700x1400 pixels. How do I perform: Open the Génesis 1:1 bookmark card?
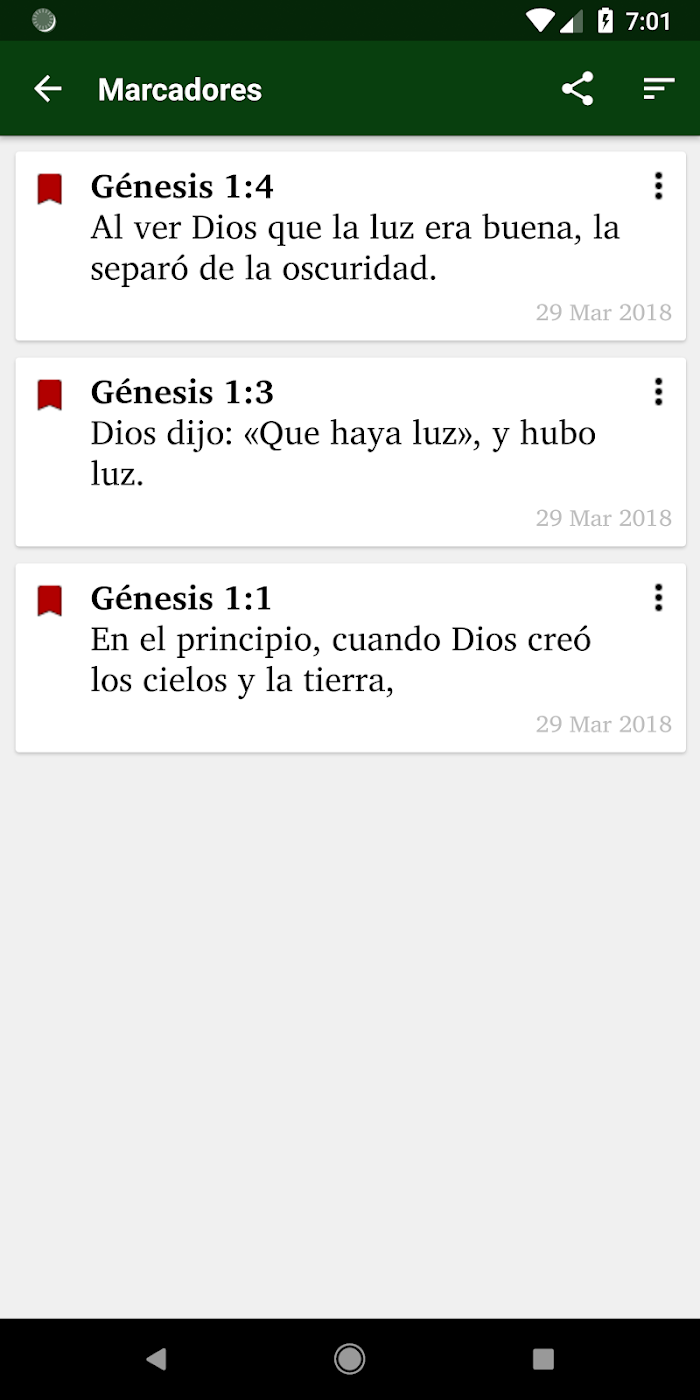(351, 658)
